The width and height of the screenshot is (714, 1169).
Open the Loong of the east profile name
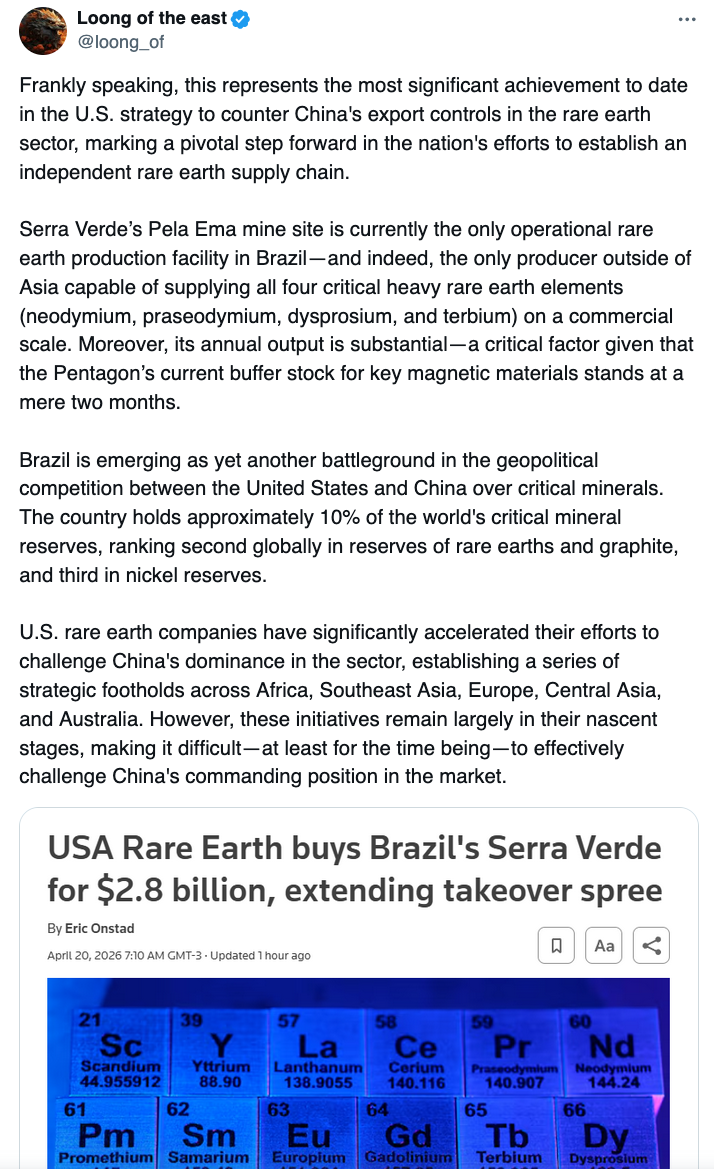tap(152, 18)
